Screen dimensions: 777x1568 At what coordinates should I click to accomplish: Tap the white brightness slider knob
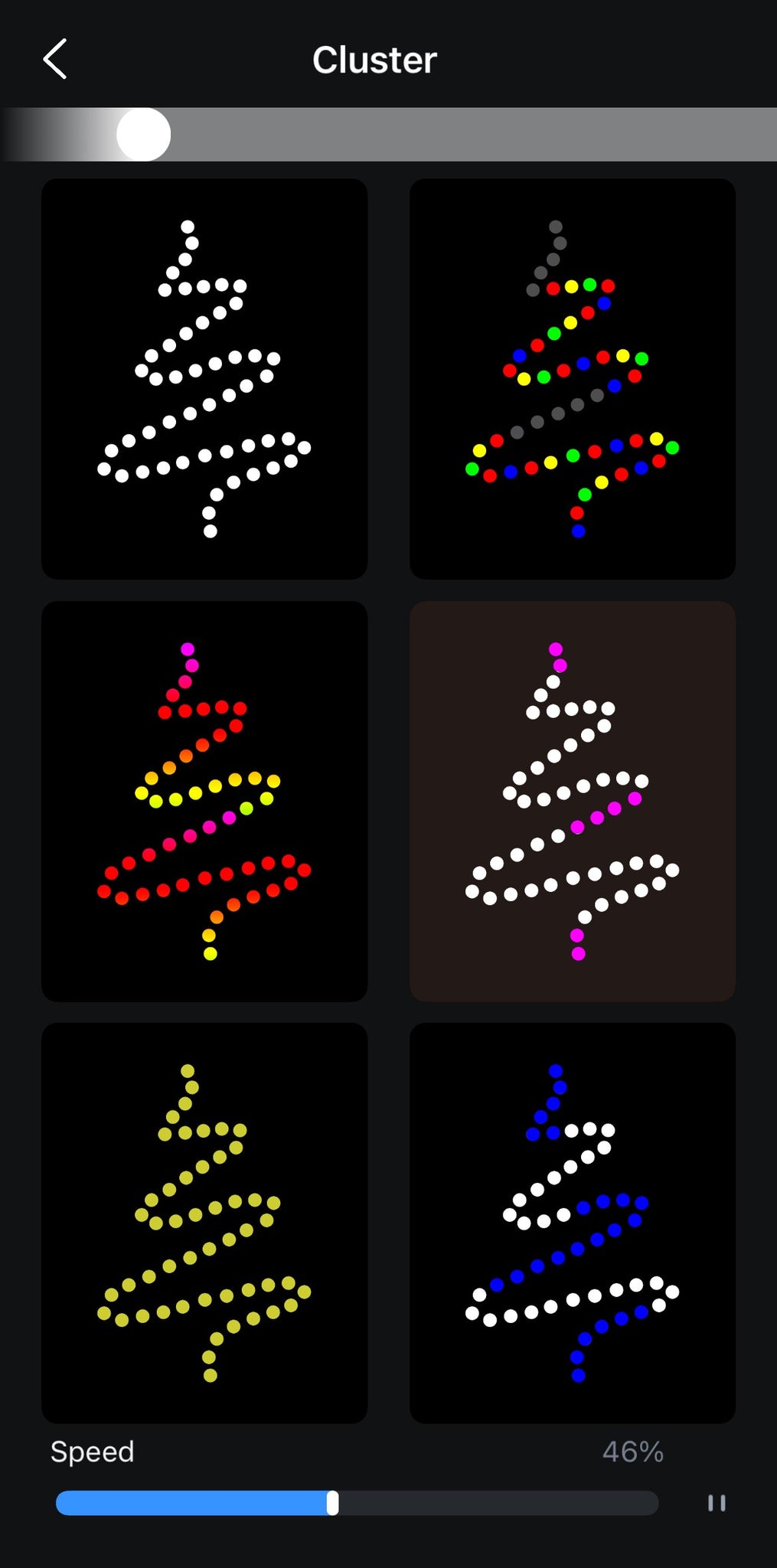click(143, 135)
